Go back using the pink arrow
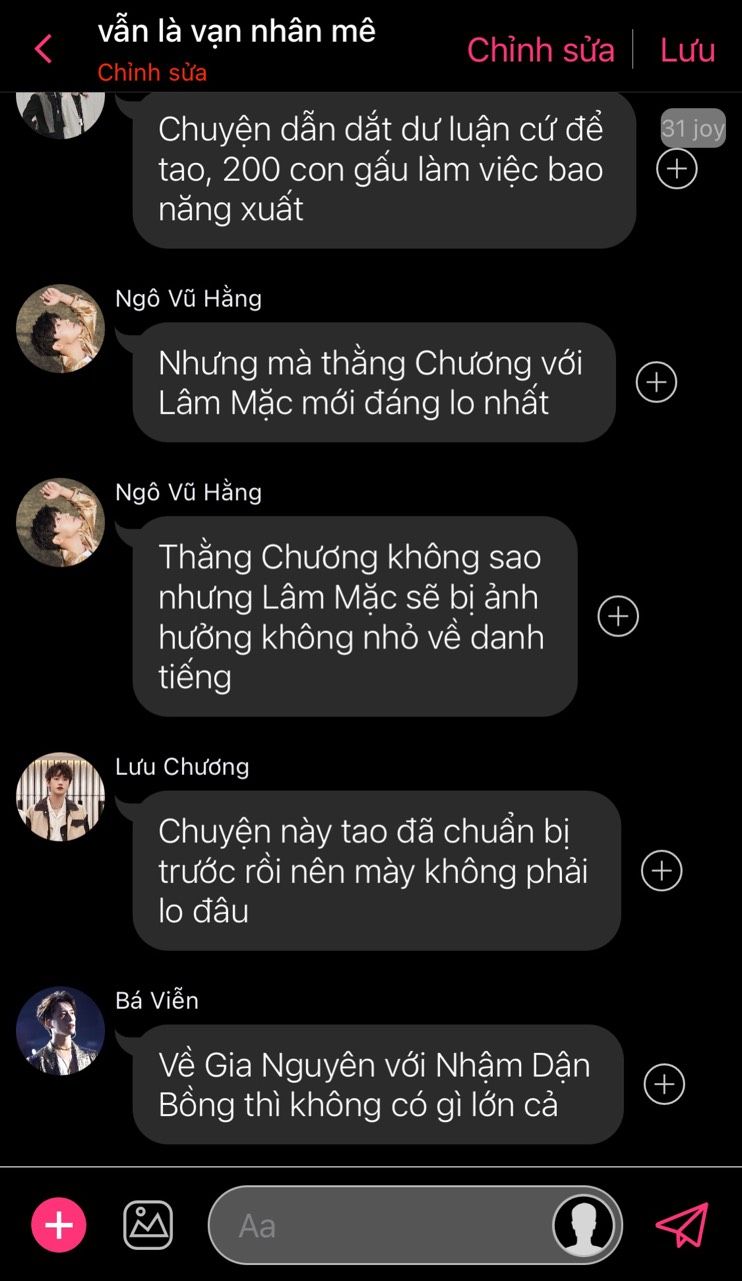Viewport: 742px width, 1281px height. (x=43, y=48)
